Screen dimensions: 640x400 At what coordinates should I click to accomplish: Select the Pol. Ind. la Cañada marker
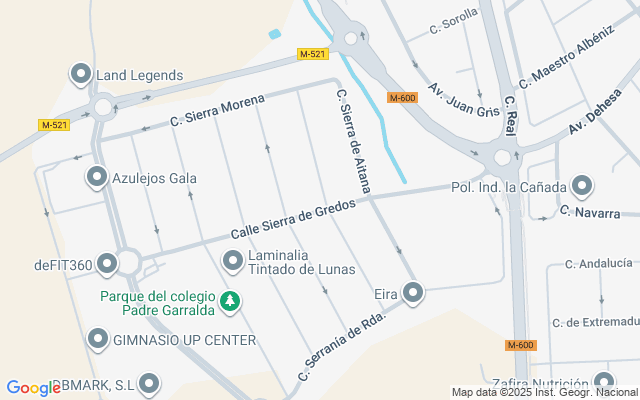(582, 185)
